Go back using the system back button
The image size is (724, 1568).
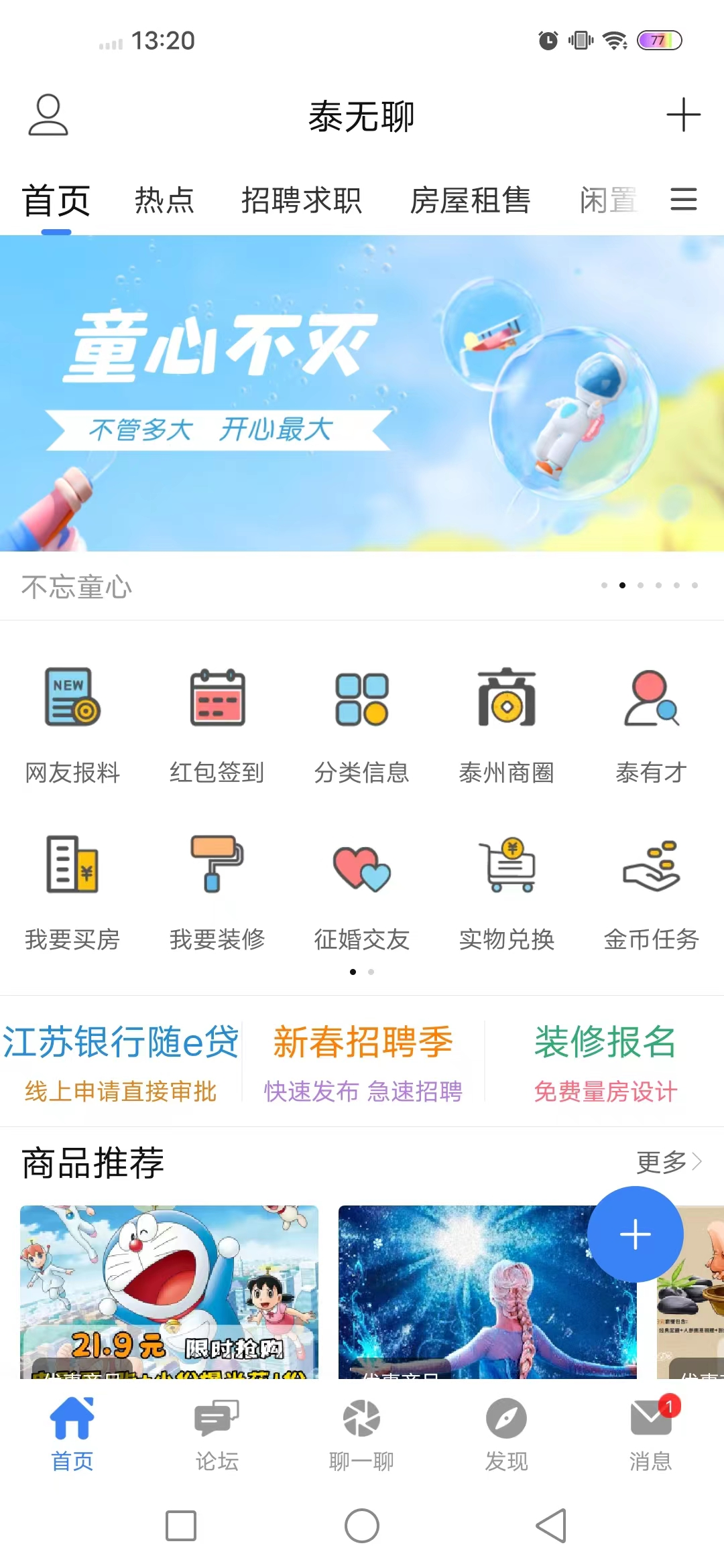[x=551, y=1526]
